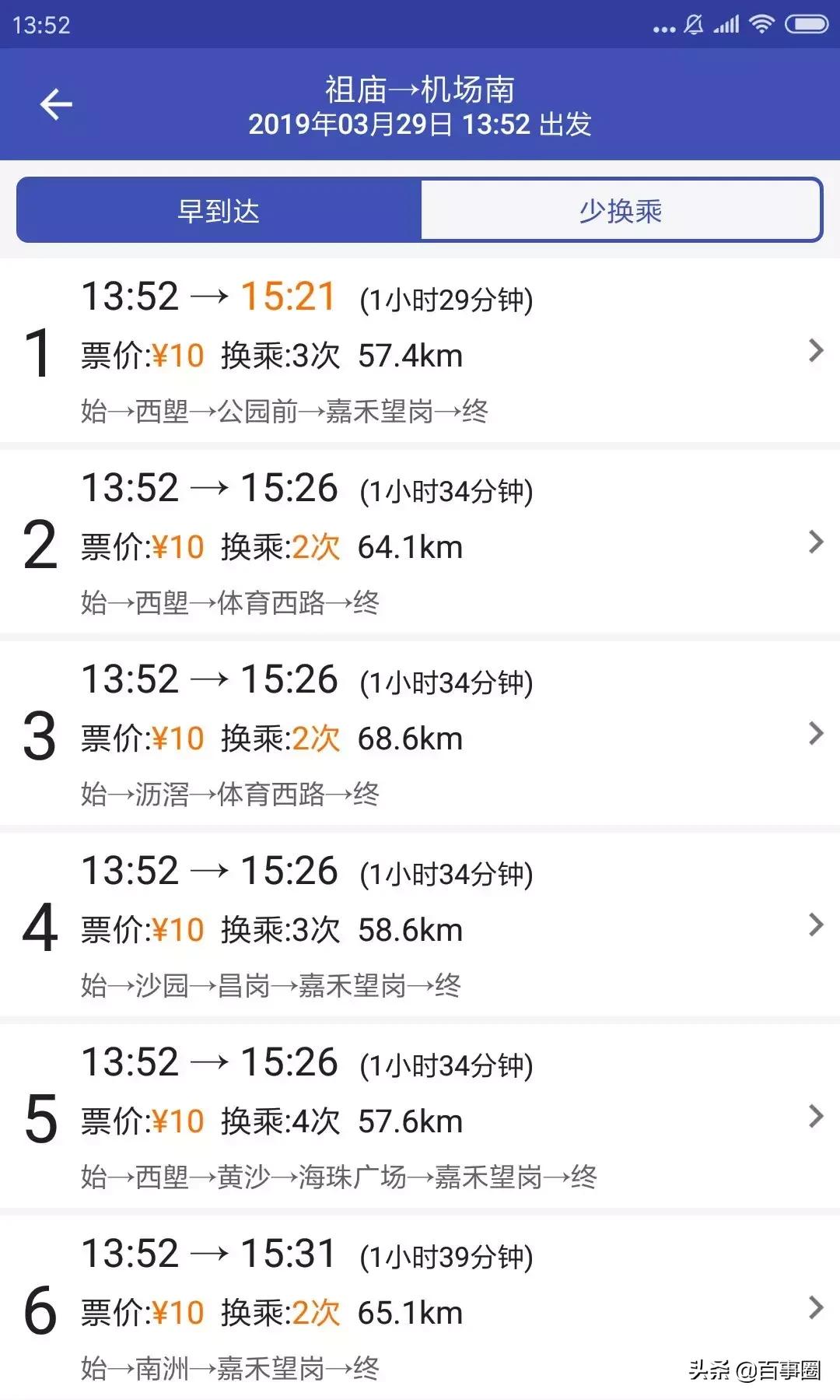Image resolution: width=840 pixels, height=1400 pixels.
Task: Select route 2 via 西塱 and 体育西路
Action: (311, 539)
